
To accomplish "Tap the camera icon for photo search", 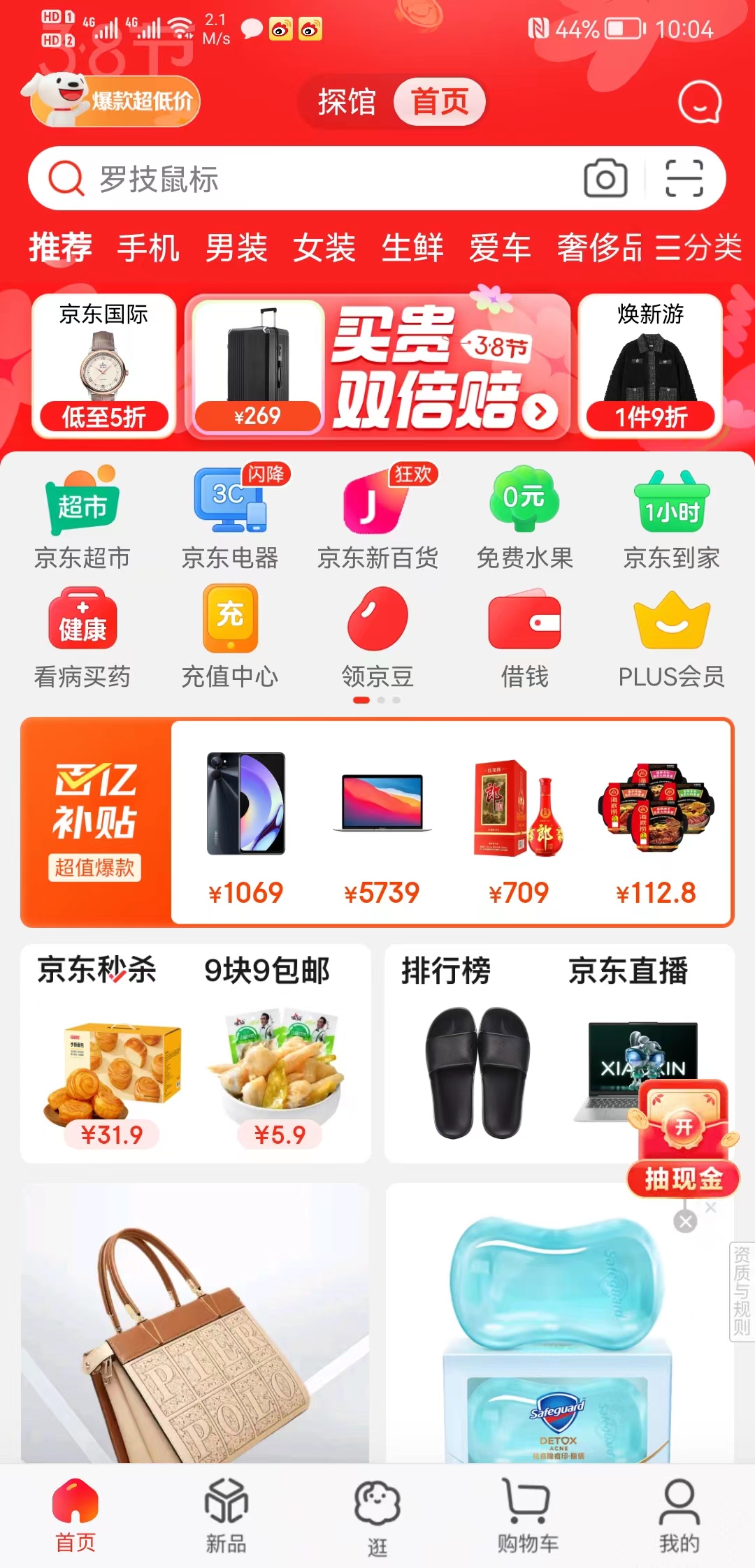I will (x=605, y=179).
